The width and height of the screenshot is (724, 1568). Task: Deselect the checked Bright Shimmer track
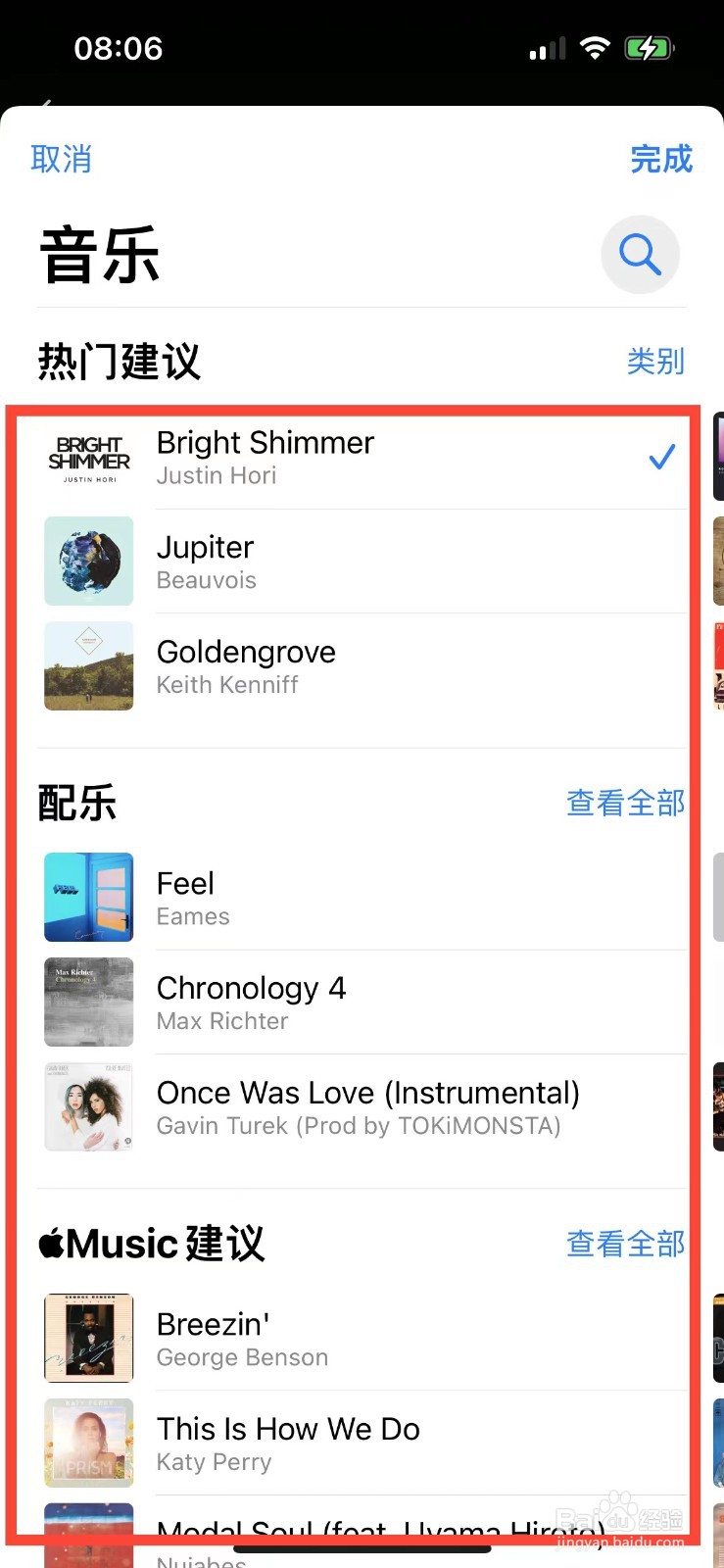(x=661, y=456)
